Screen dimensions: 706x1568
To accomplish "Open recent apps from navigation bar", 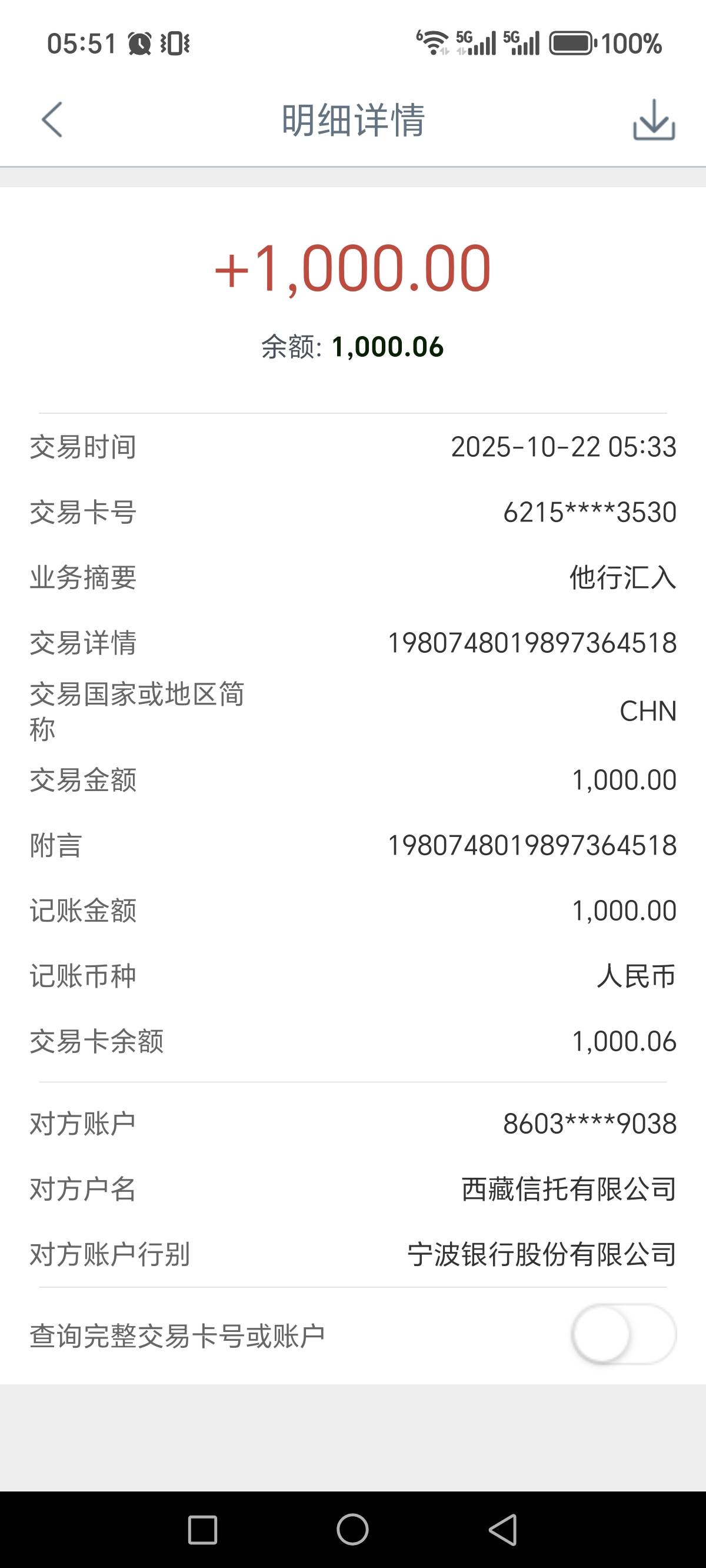I will click(202, 1529).
